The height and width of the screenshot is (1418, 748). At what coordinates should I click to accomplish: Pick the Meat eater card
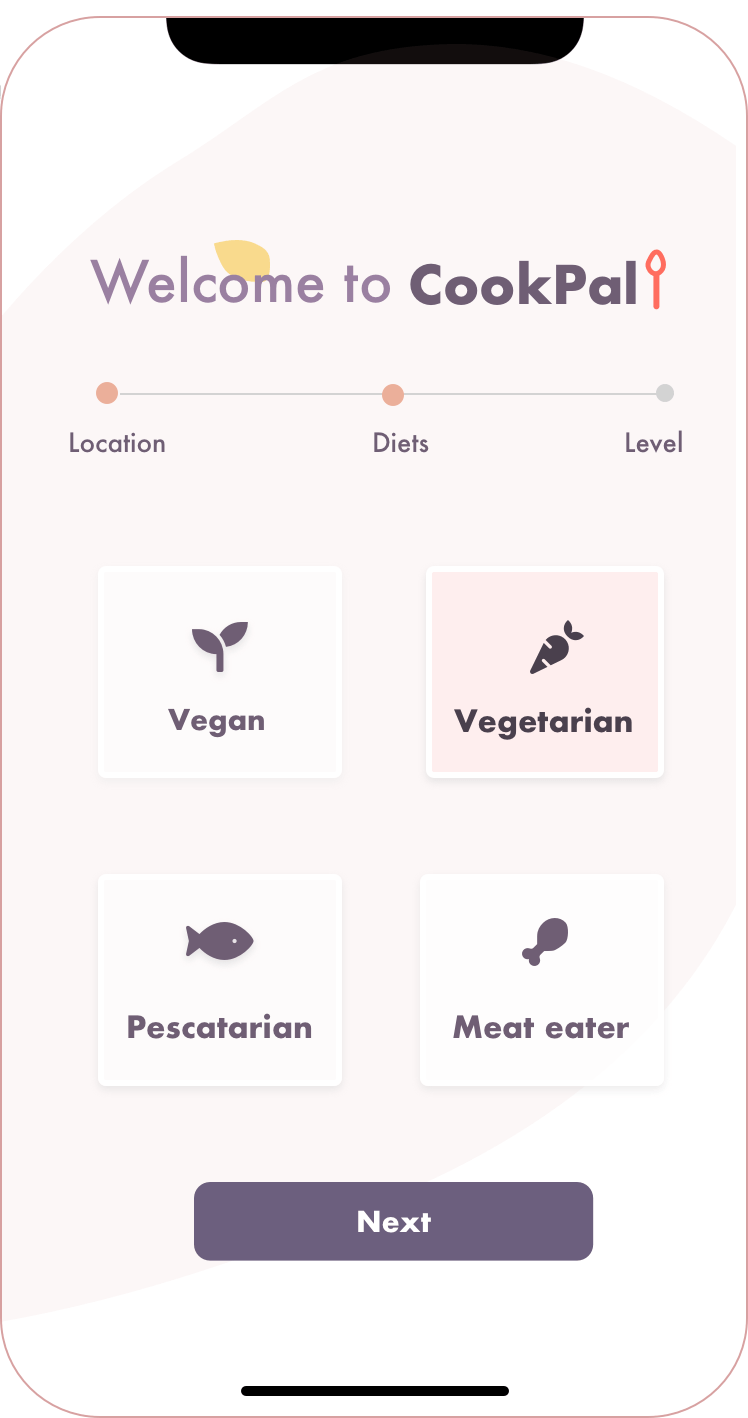pyautogui.click(x=542, y=980)
